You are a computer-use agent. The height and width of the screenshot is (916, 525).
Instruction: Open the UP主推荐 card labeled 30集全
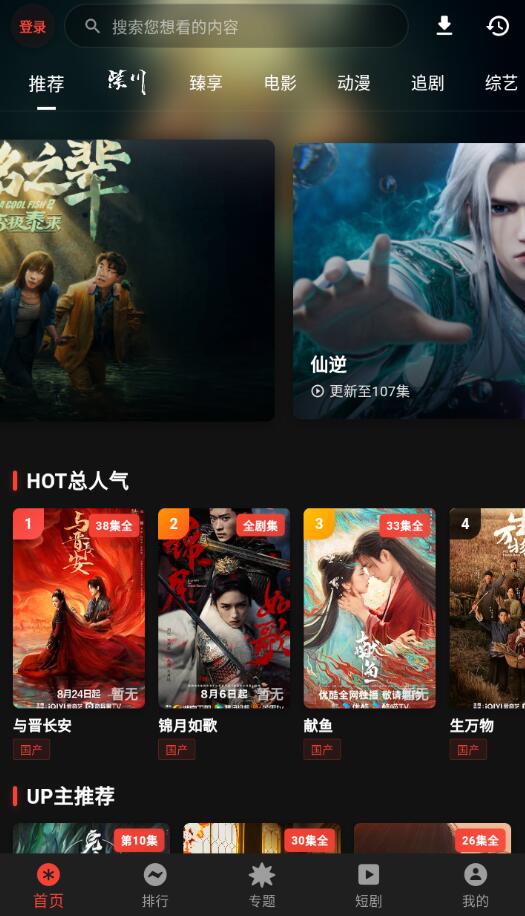tap(262, 838)
